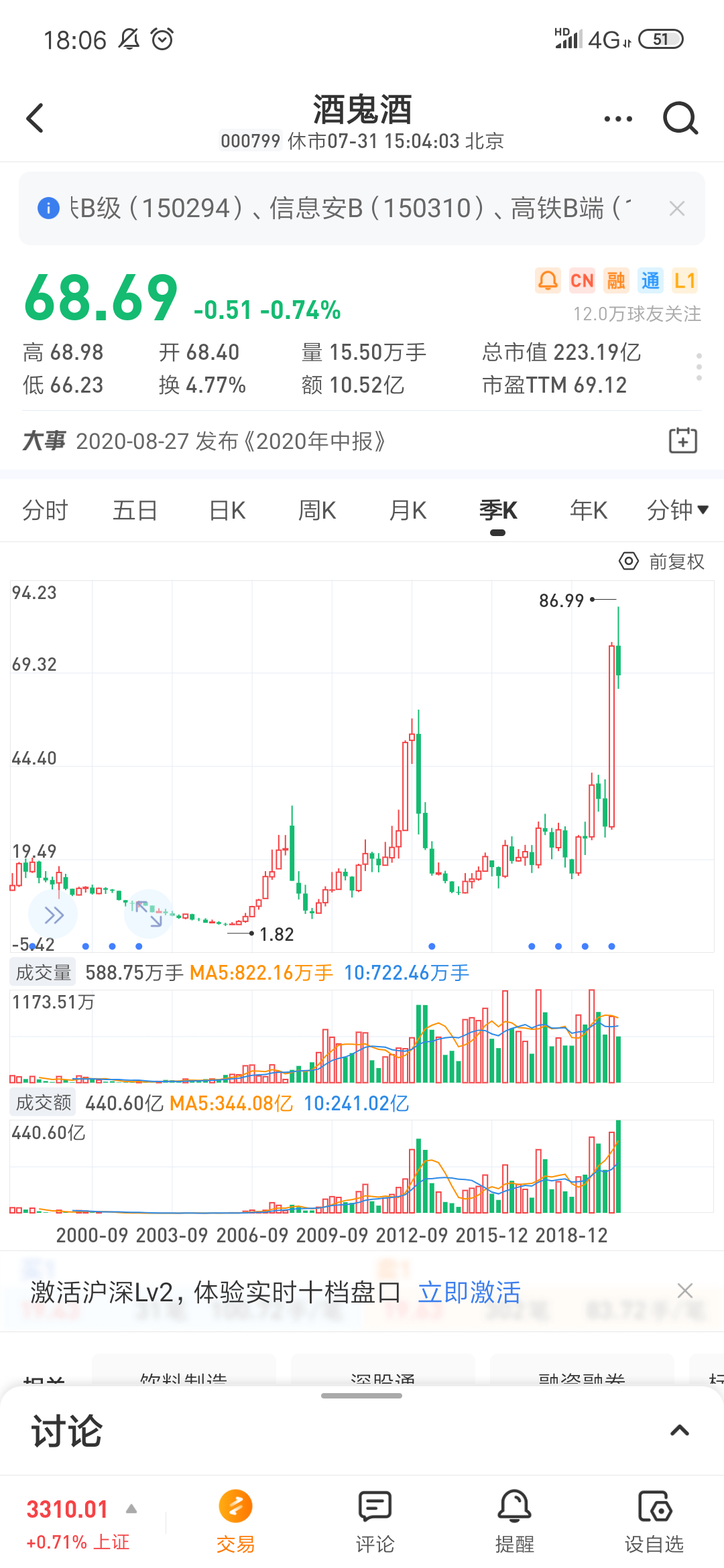The width and height of the screenshot is (724, 1568).
Task: Open the 大事 calendar icon
Action: [683, 440]
